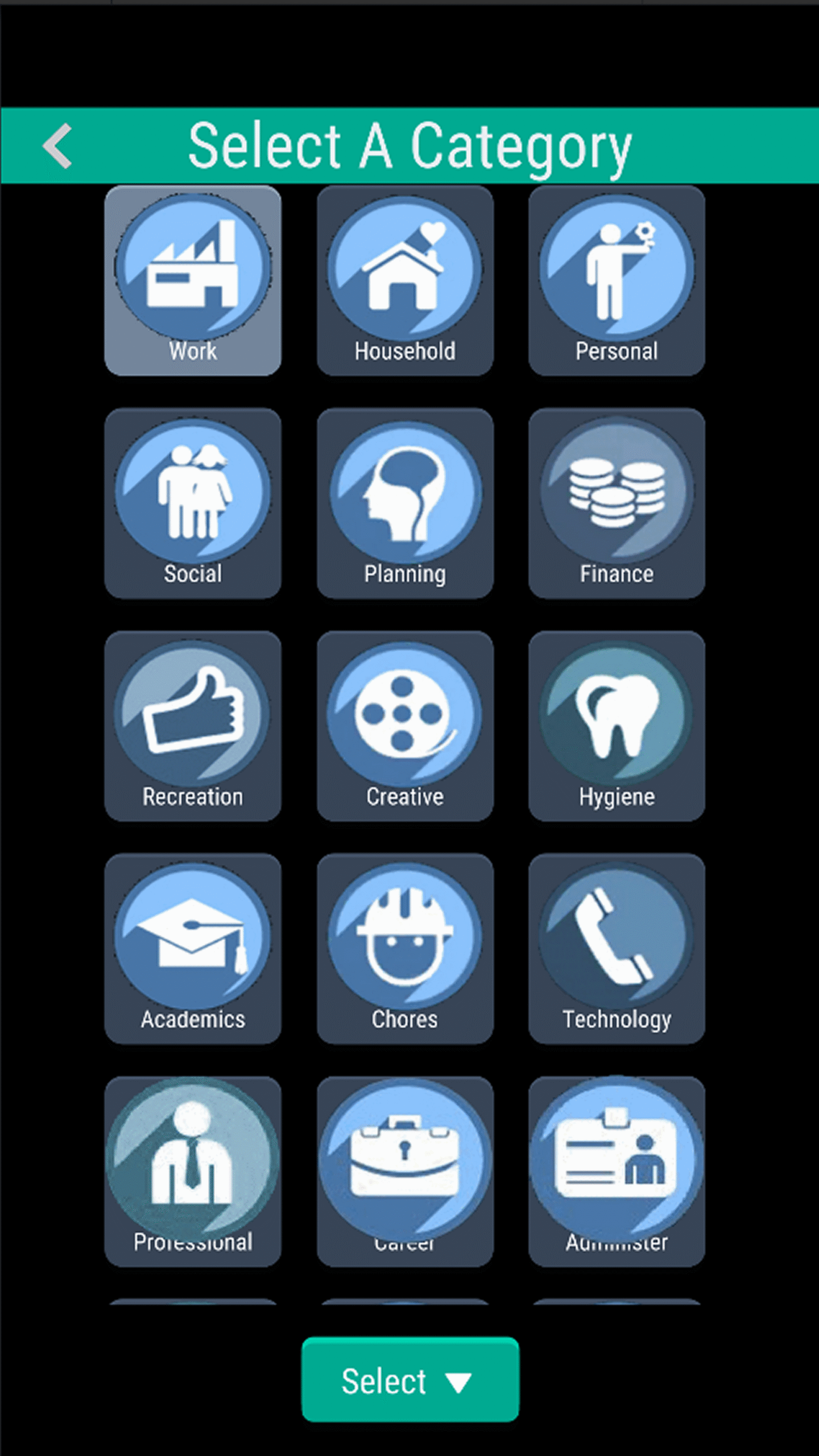Pick the Recreation category

pyautogui.click(x=193, y=726)
